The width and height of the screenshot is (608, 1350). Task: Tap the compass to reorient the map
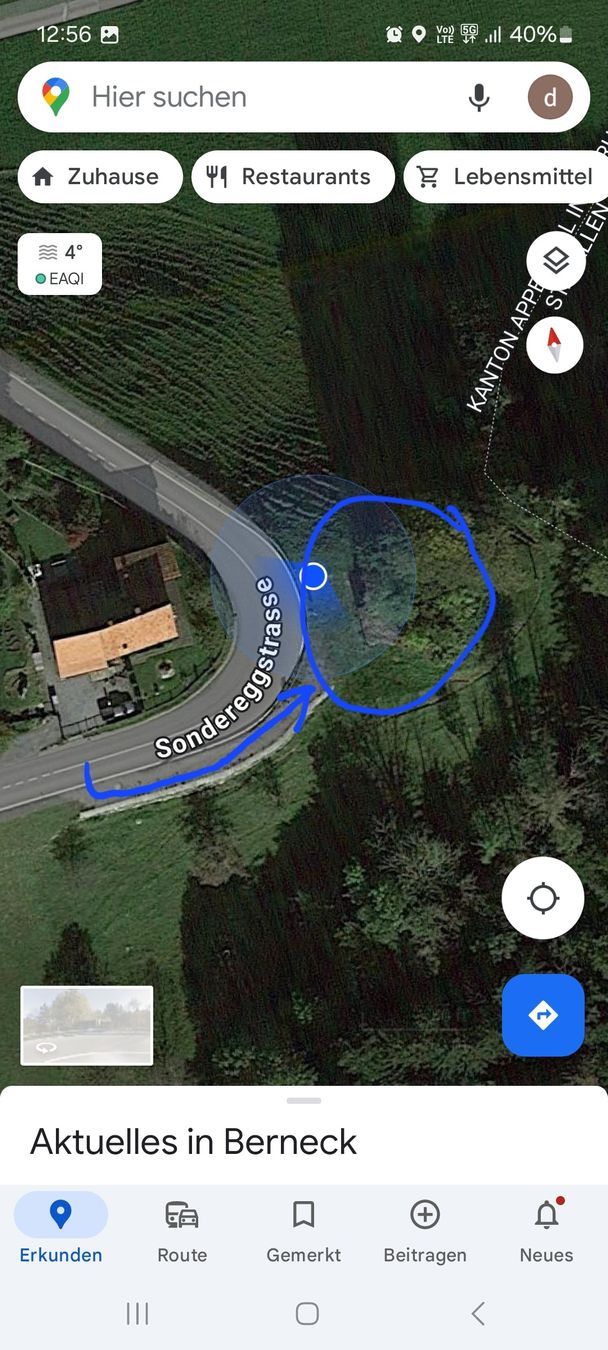tap(555, 345)
